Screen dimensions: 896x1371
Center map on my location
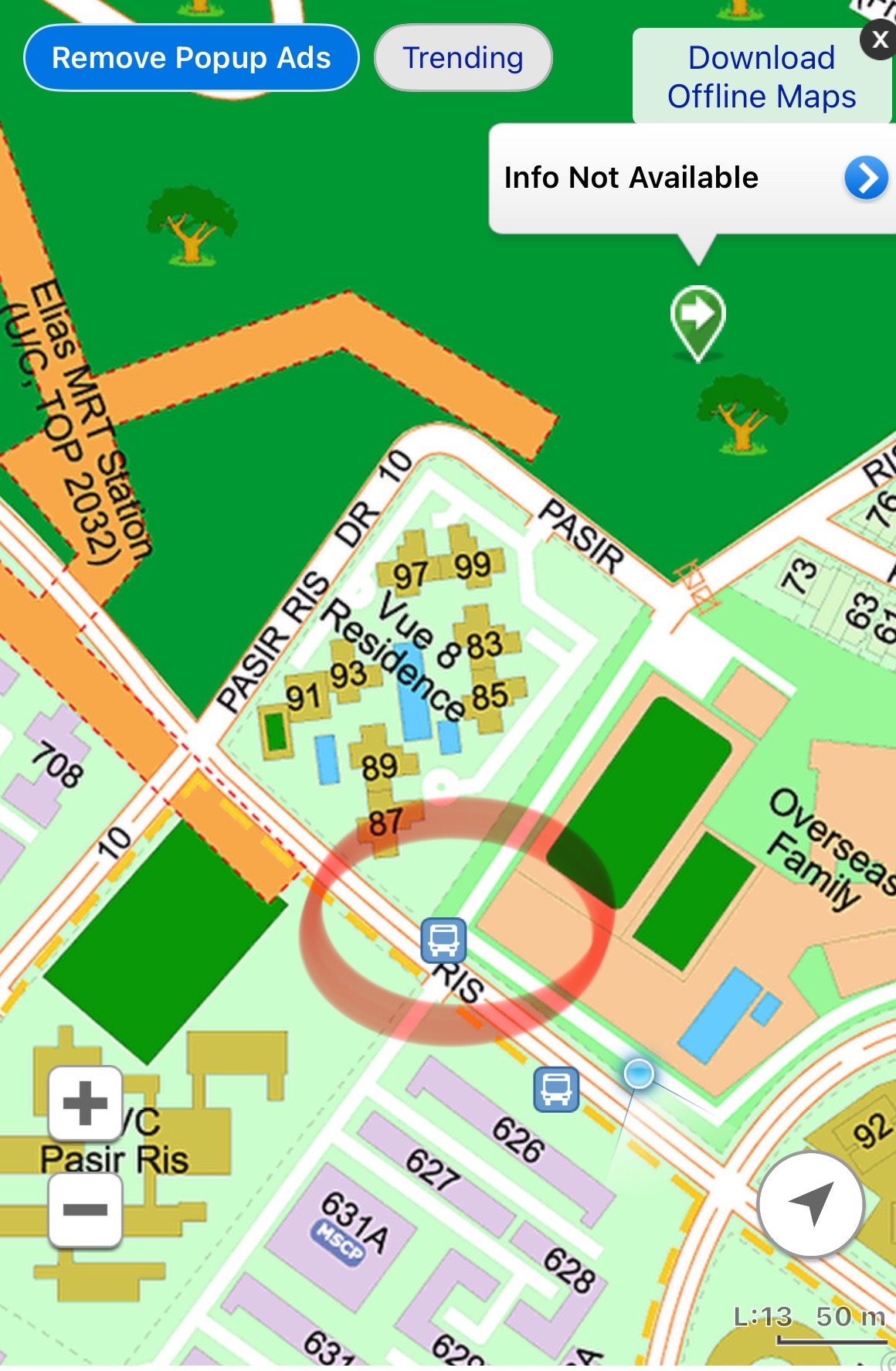tap(810, 1204)
